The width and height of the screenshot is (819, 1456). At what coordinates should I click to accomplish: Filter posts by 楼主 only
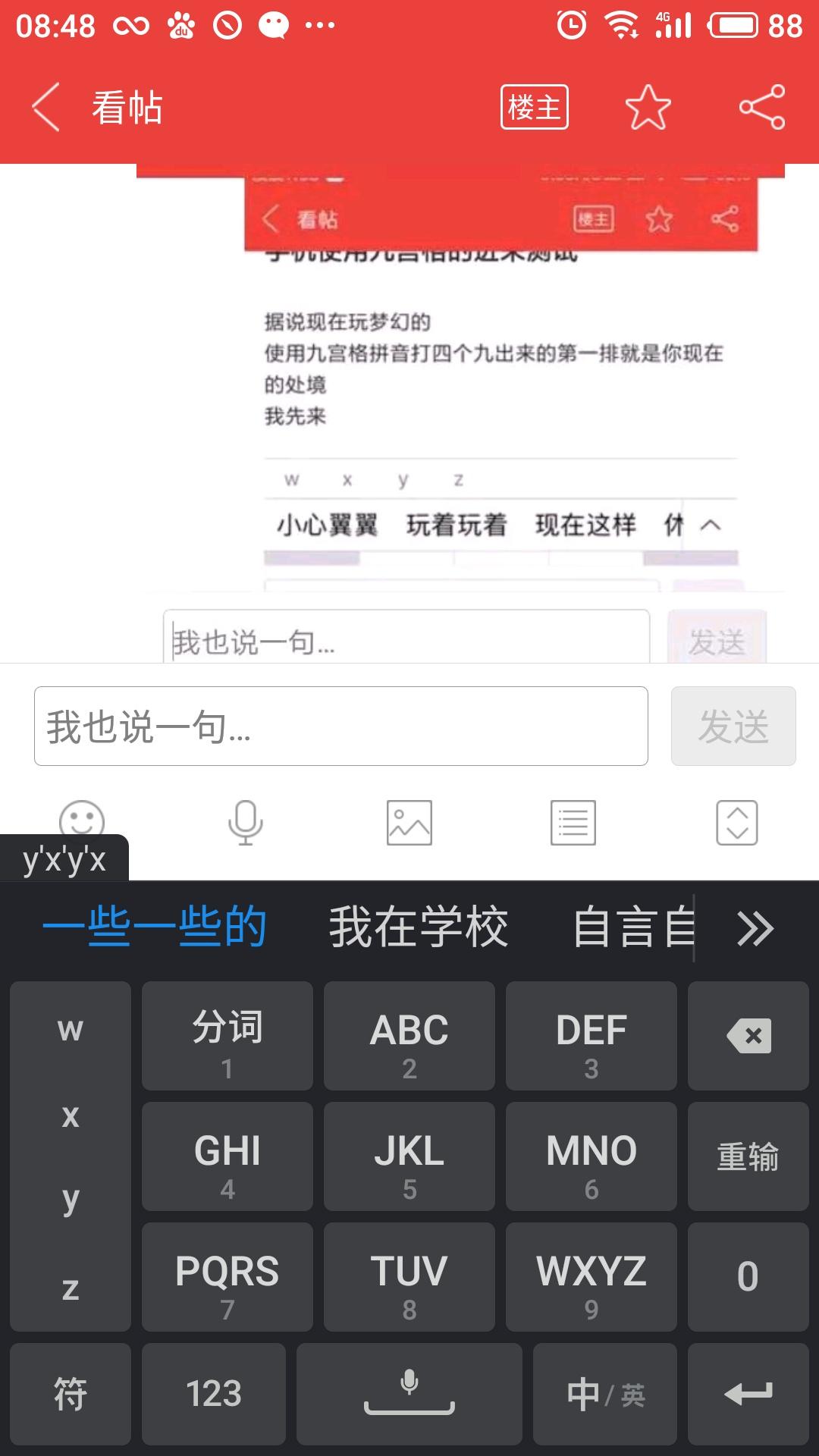click(x=534, y=107)
